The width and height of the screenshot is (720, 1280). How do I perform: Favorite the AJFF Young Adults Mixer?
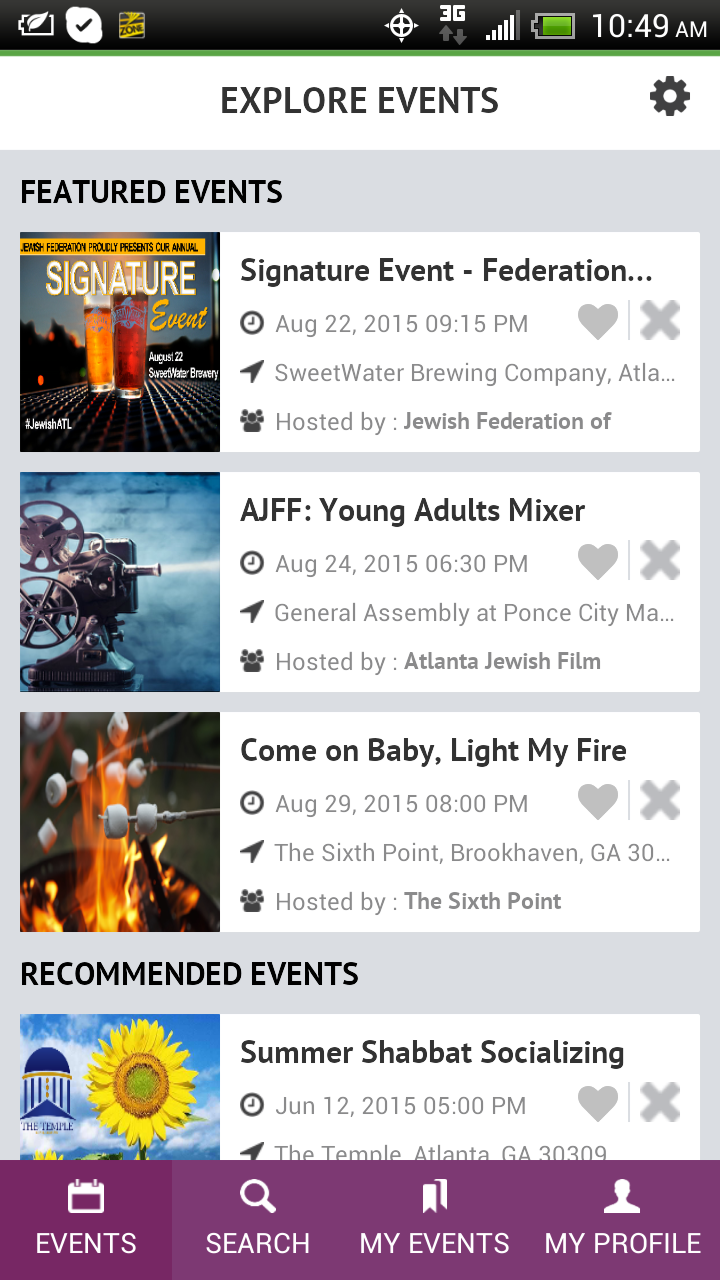[598, 561]
